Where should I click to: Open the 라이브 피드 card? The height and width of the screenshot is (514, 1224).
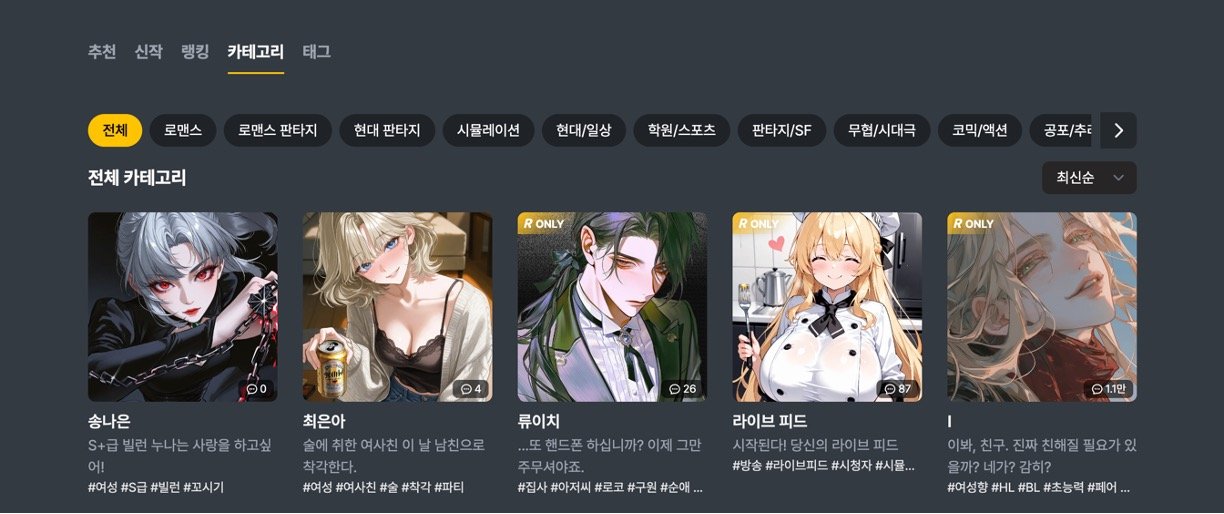[827, 306]
